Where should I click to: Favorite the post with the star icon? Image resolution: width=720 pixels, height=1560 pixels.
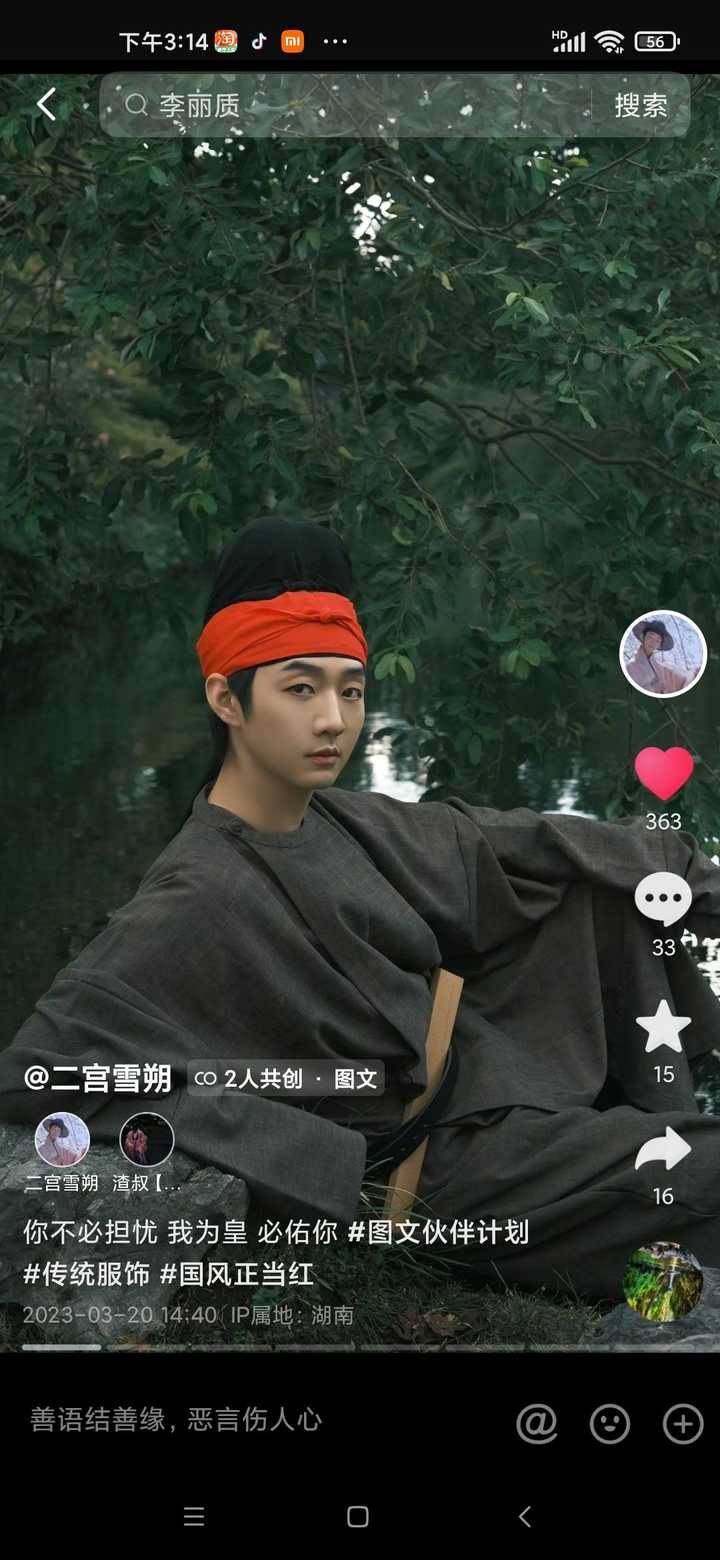point(663,1027)
